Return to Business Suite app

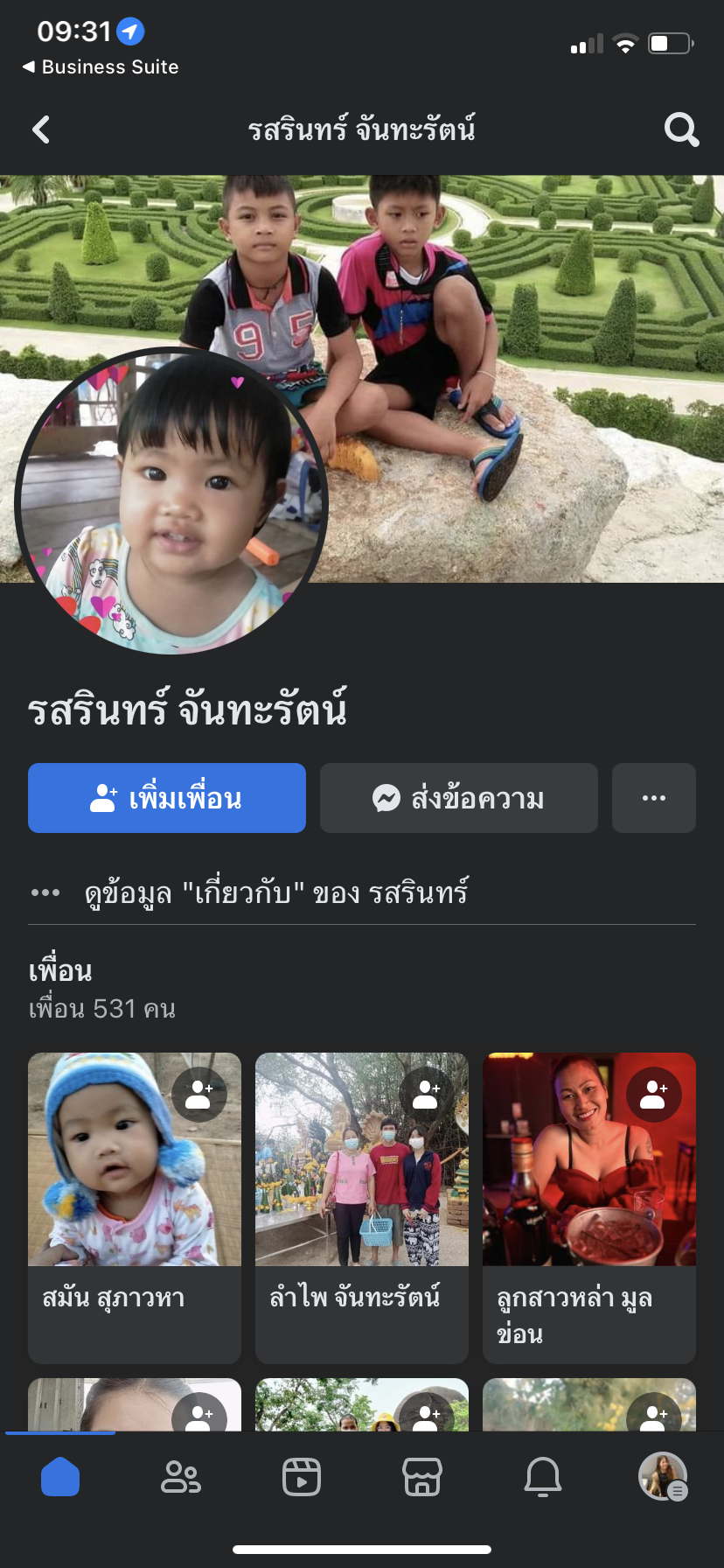click(101, 67)
